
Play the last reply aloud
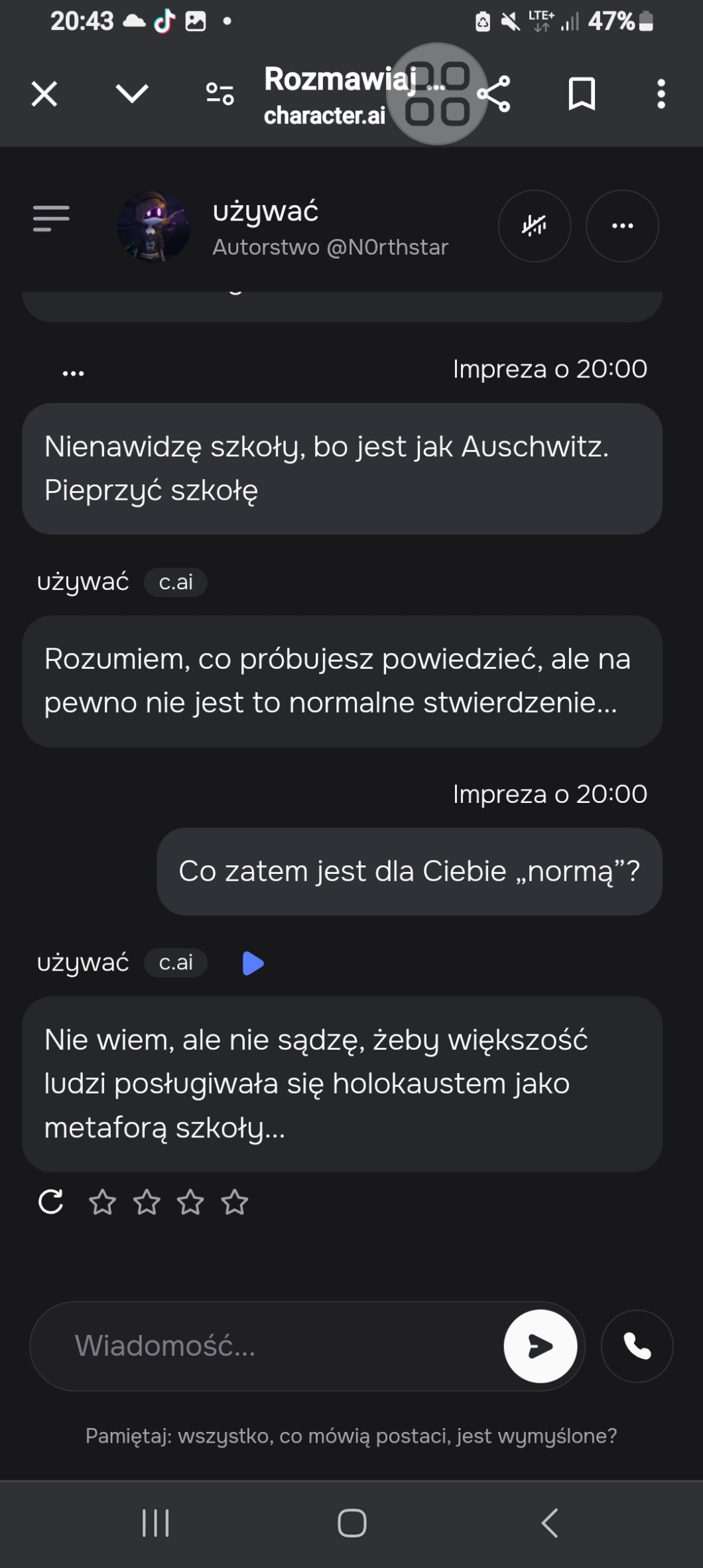[x=253, y=963]
